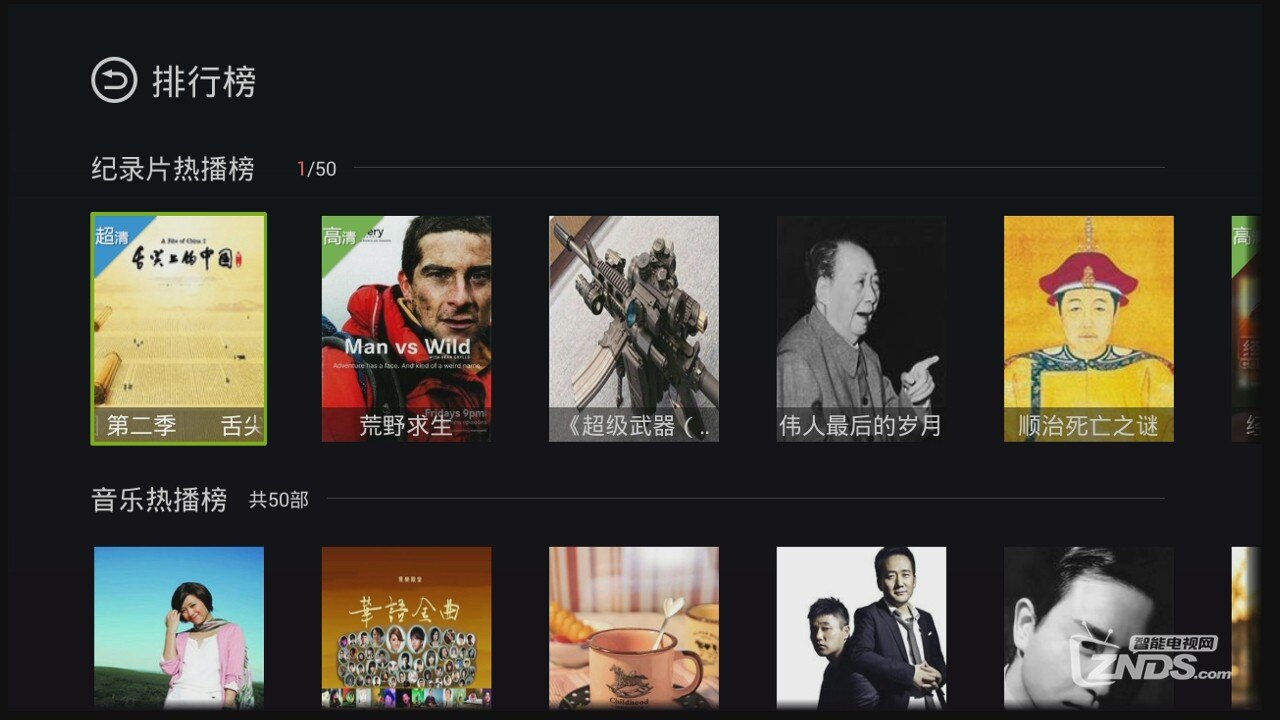Select the music tile showing a coffee mug
Viewport: 1280px width, 720px height.
point(634,628)
